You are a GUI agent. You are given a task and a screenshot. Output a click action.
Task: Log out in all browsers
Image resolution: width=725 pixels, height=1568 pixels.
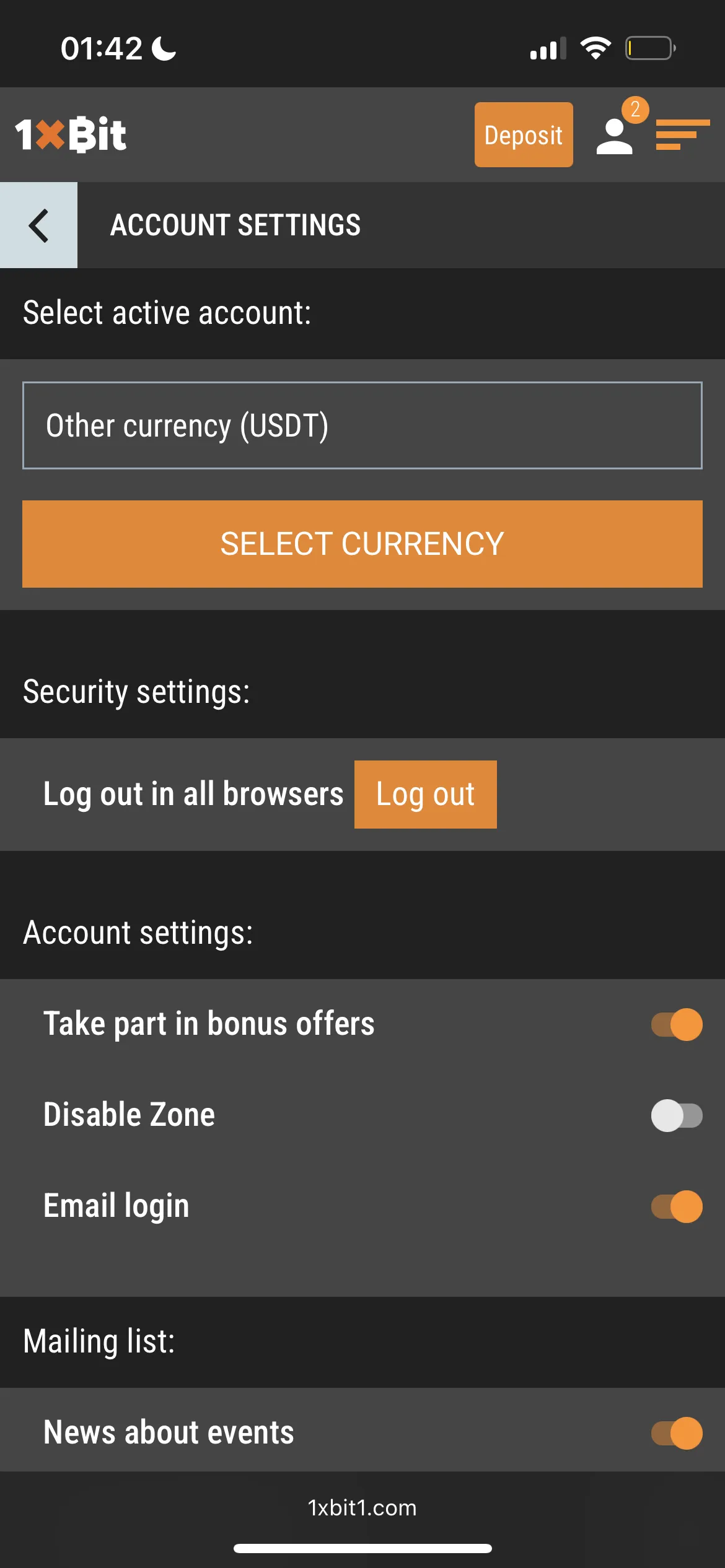(x=425, y=795)
